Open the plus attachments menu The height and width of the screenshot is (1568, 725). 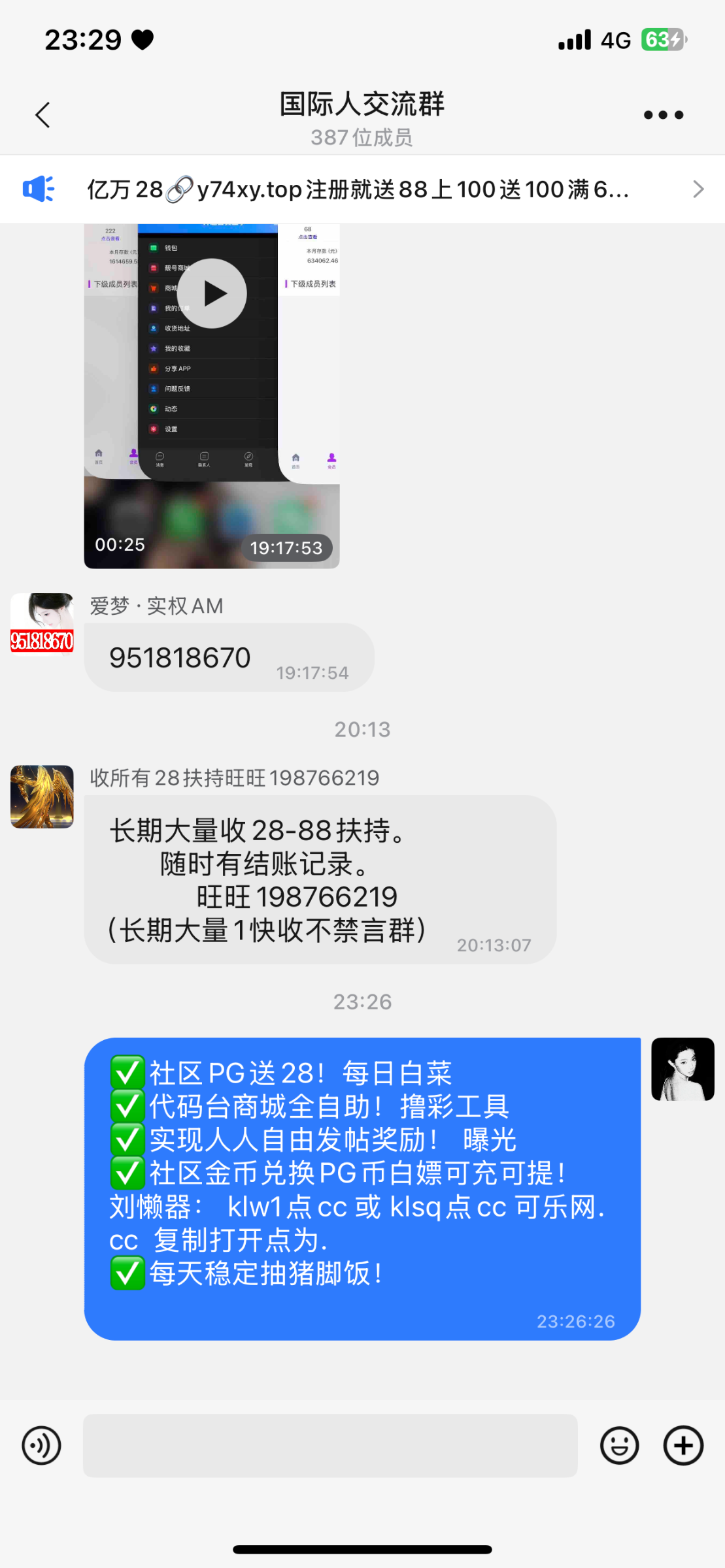click(x=683, y=1446)
